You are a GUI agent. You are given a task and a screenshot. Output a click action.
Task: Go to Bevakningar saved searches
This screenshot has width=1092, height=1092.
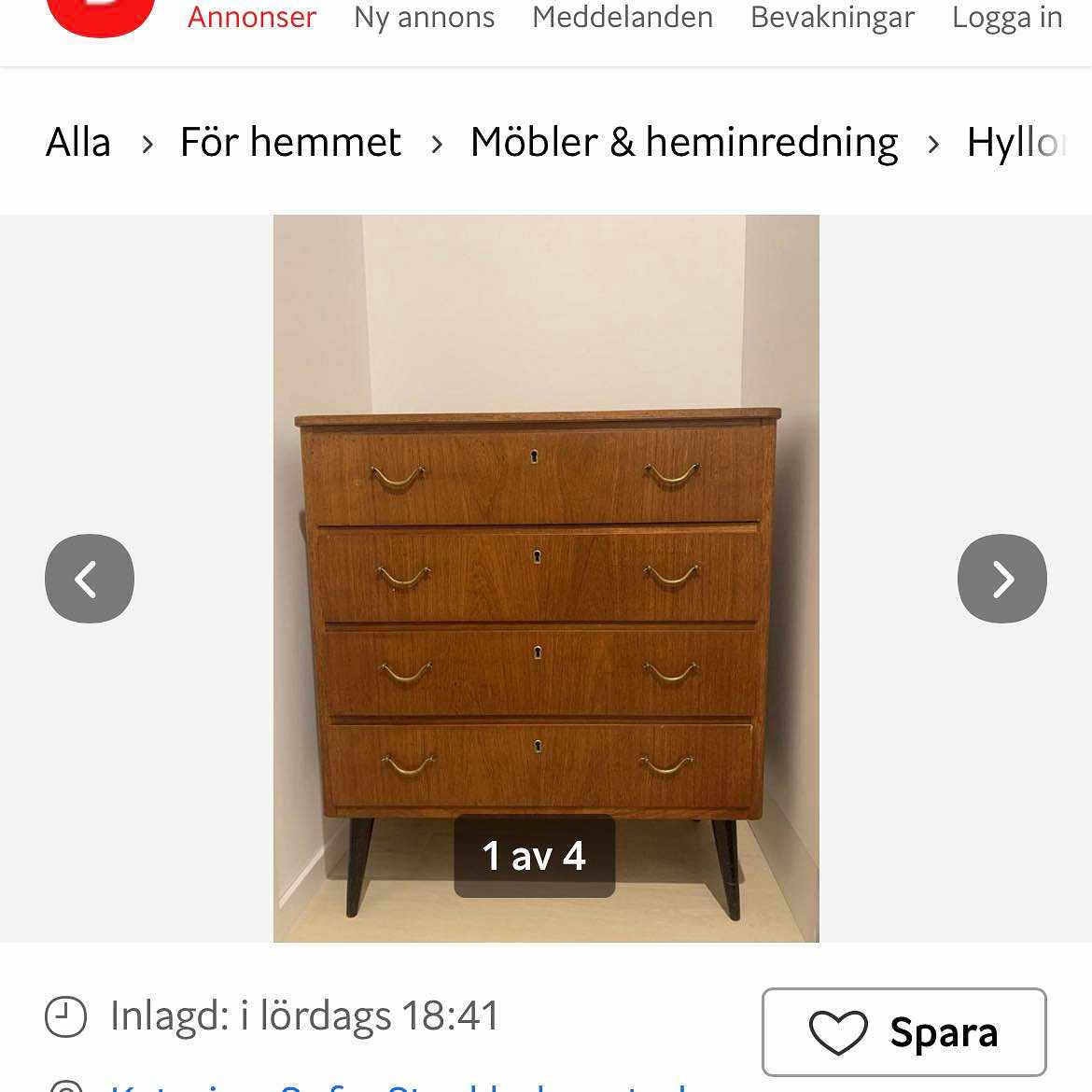833,18
